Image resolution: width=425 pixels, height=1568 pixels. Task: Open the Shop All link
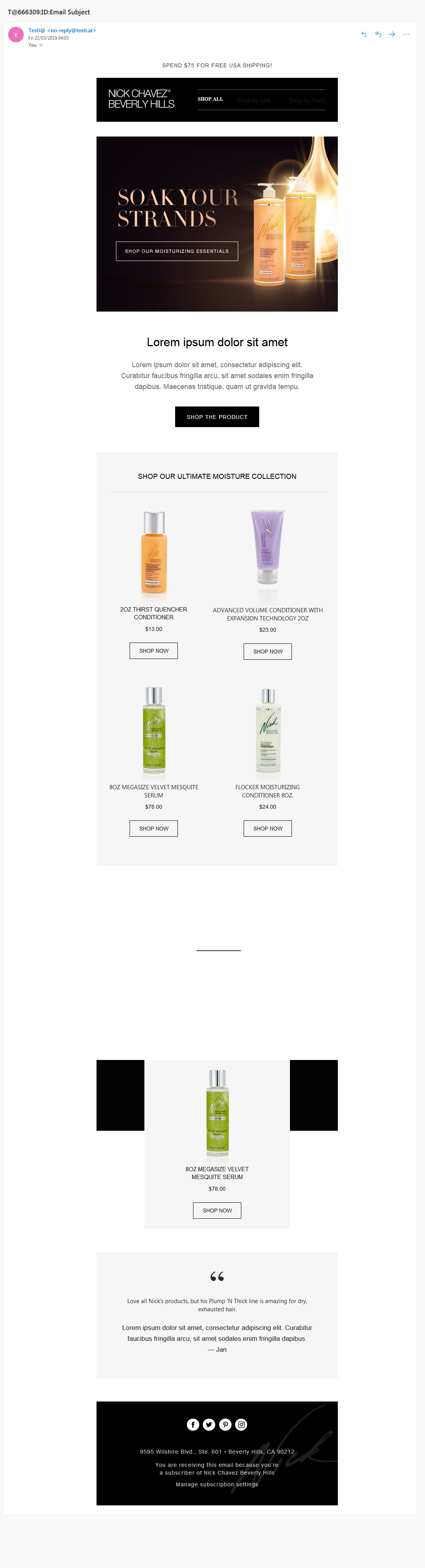(x=210, y=99)
